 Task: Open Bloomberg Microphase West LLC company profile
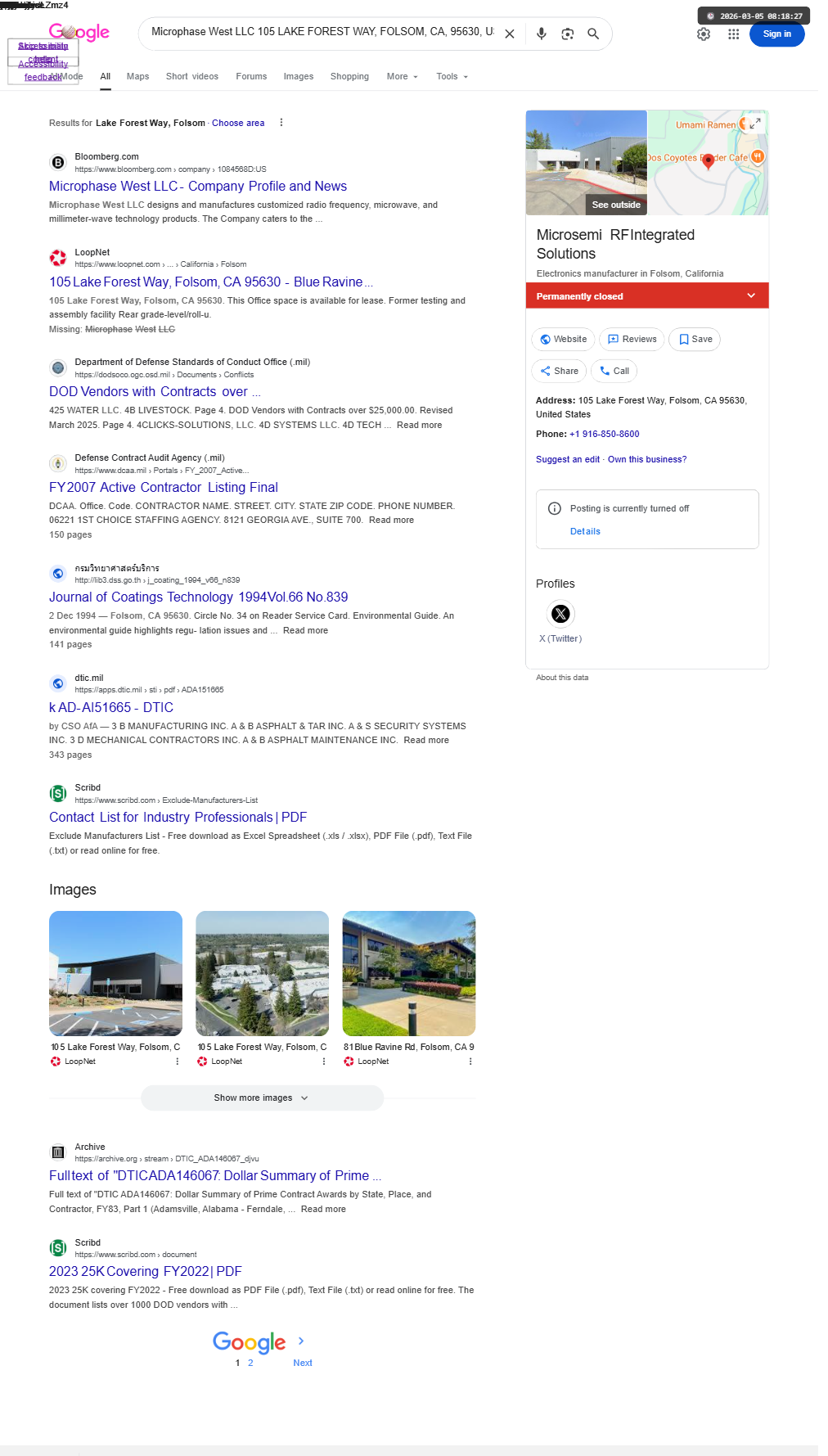[x=198, y=187]
